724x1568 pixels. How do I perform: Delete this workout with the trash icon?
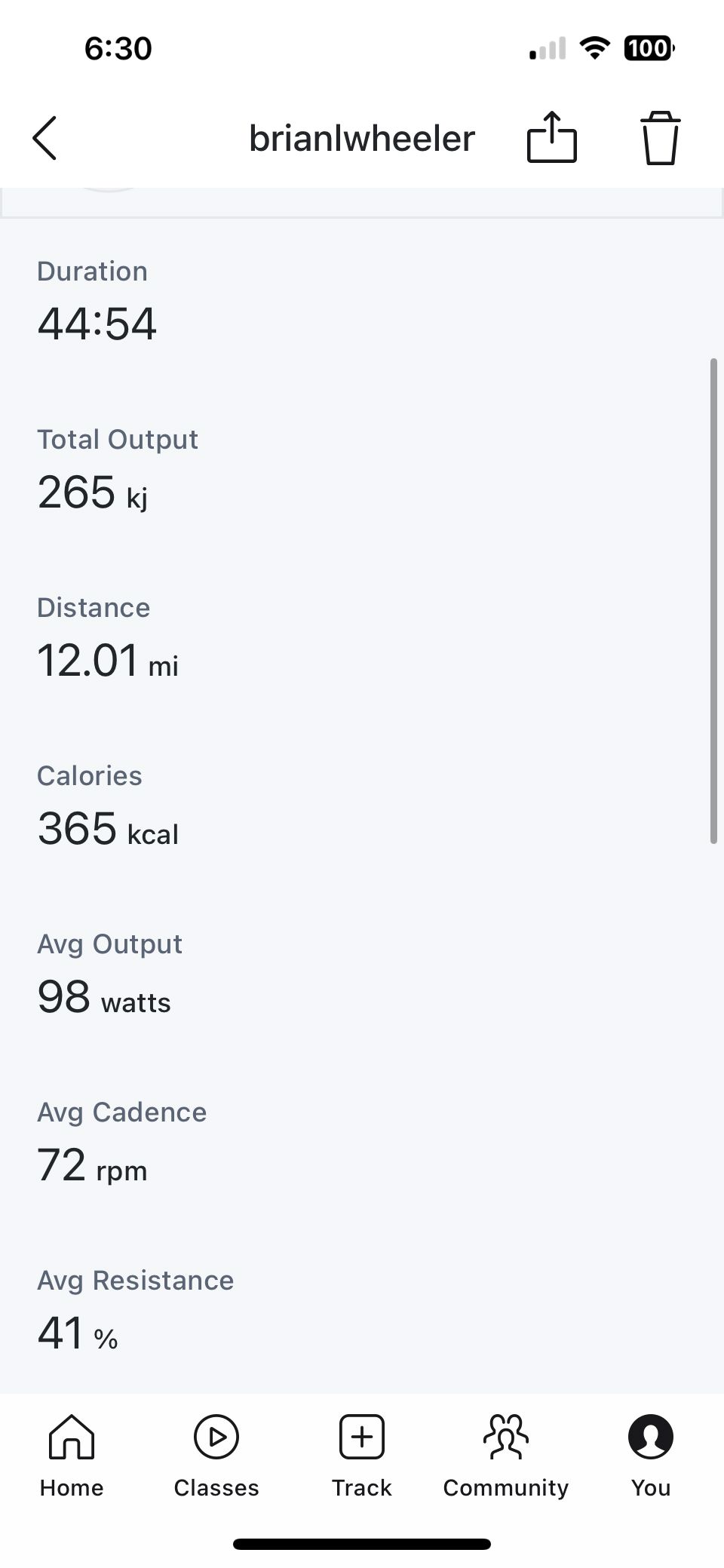tap(661, 138)
